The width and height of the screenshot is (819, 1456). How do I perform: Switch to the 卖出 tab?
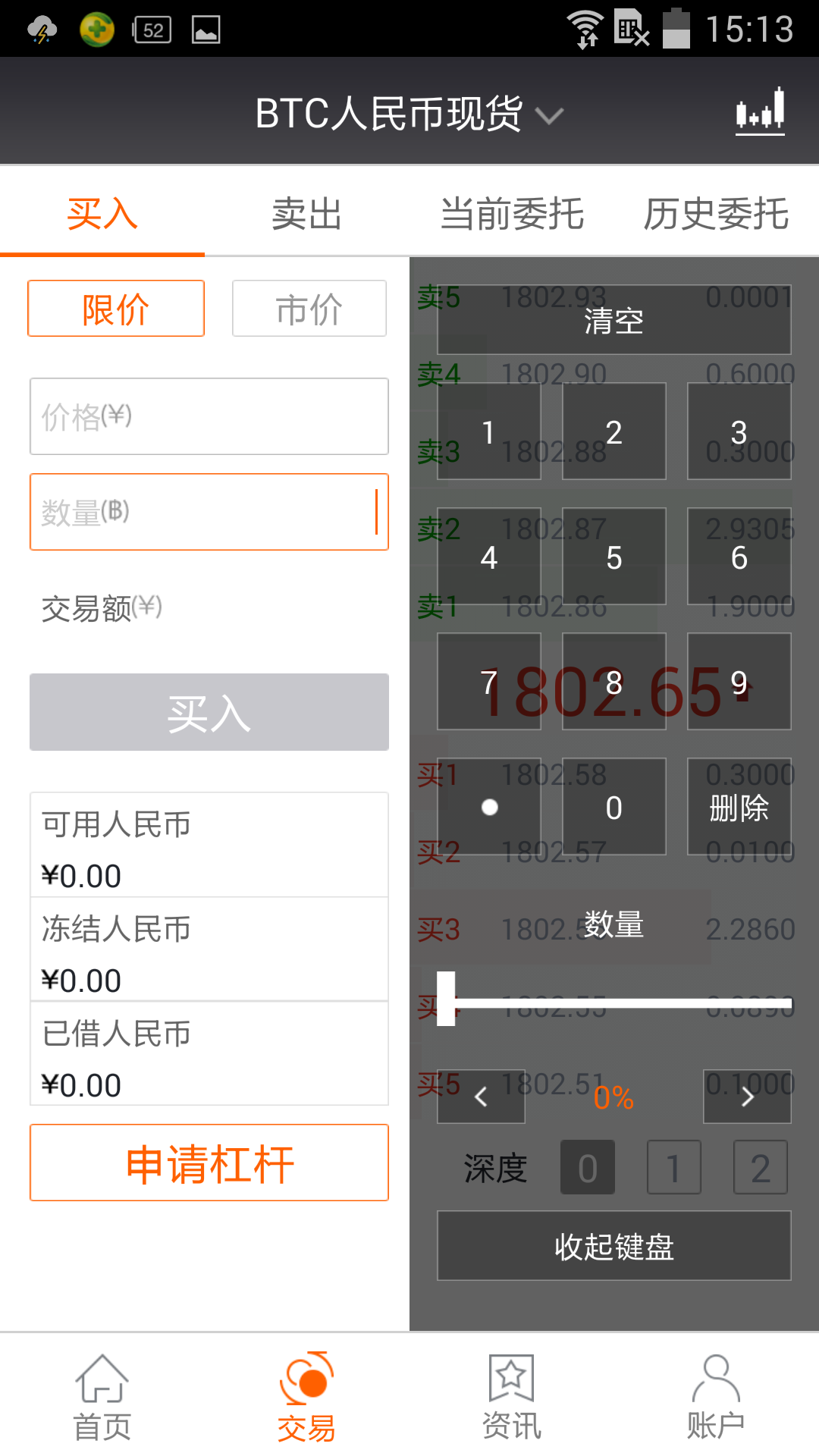306,213
